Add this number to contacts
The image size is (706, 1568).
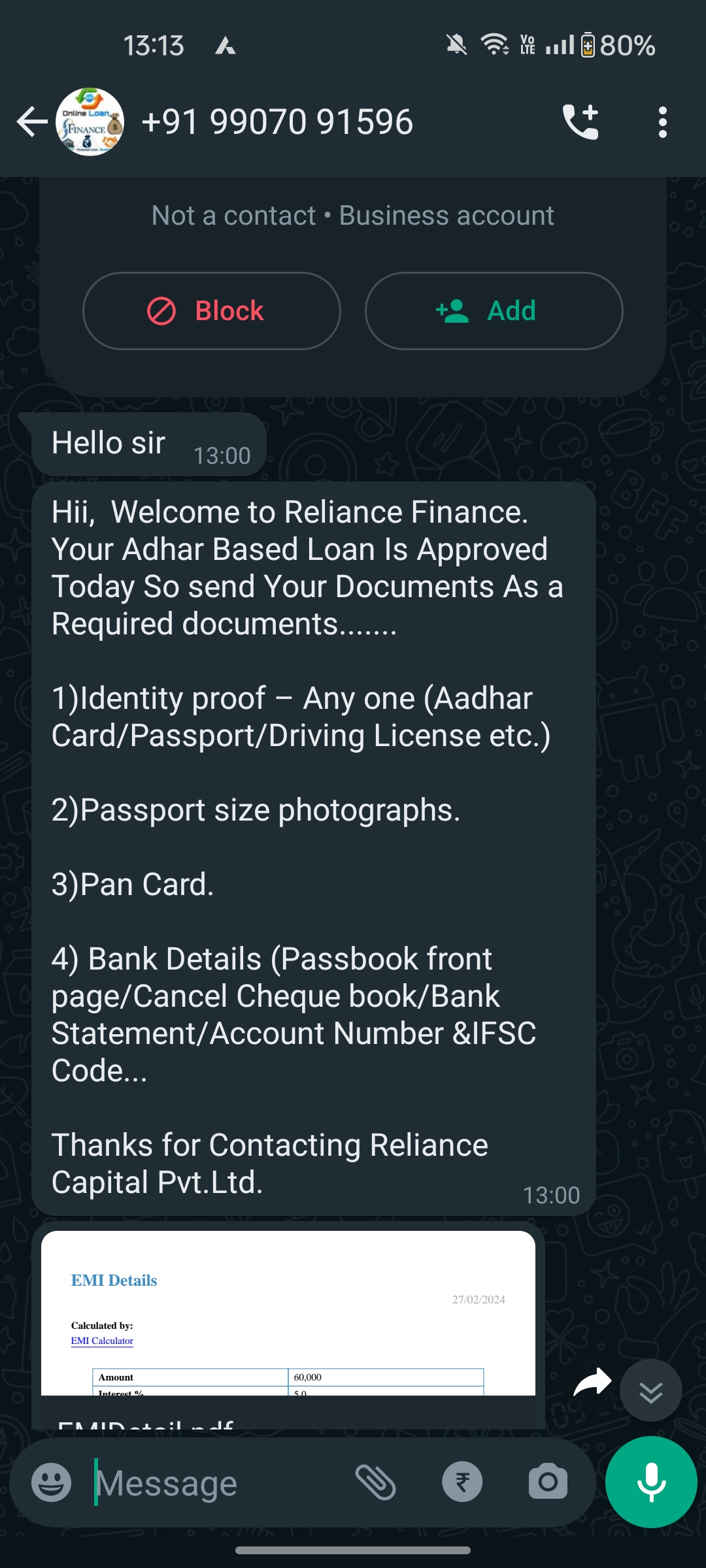494,311
